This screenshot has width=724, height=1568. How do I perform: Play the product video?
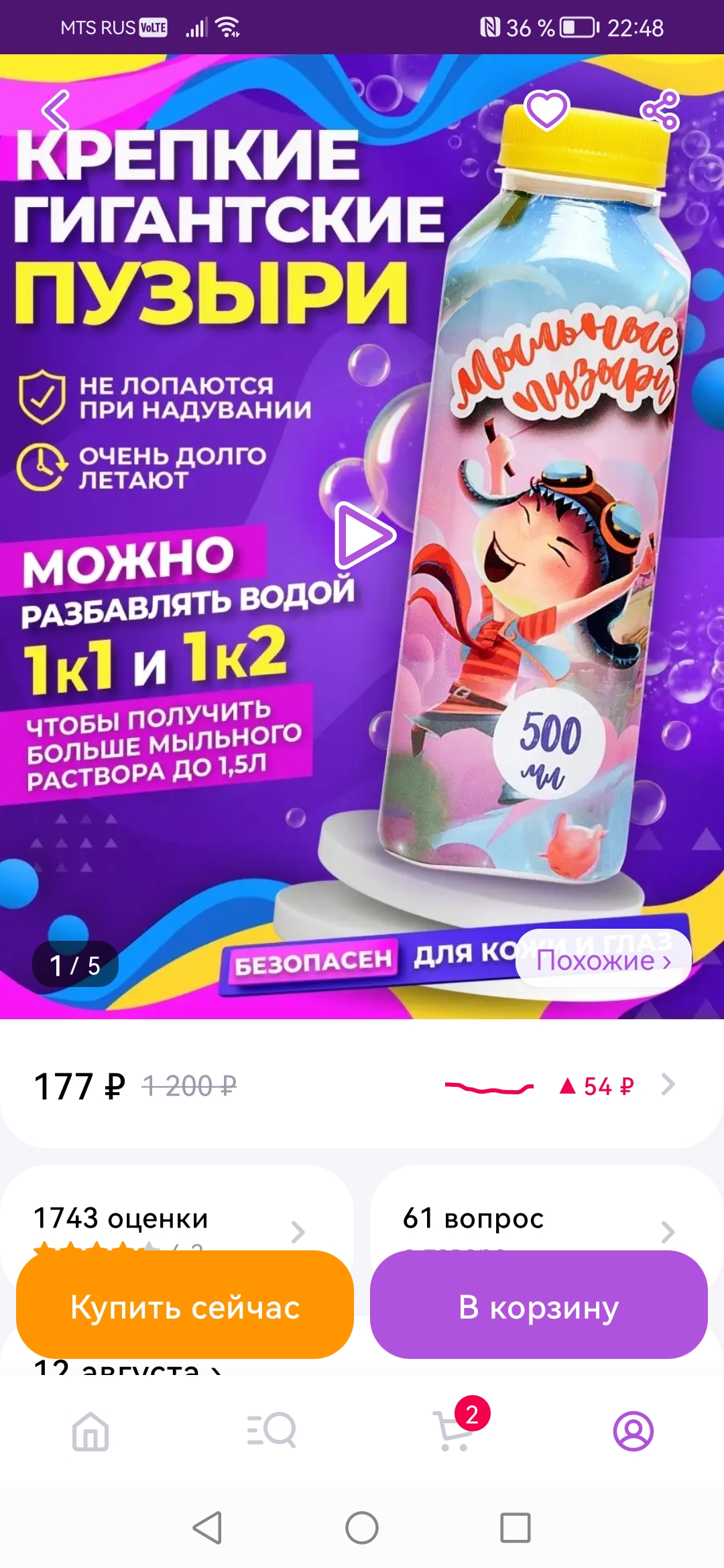(365, 535)
